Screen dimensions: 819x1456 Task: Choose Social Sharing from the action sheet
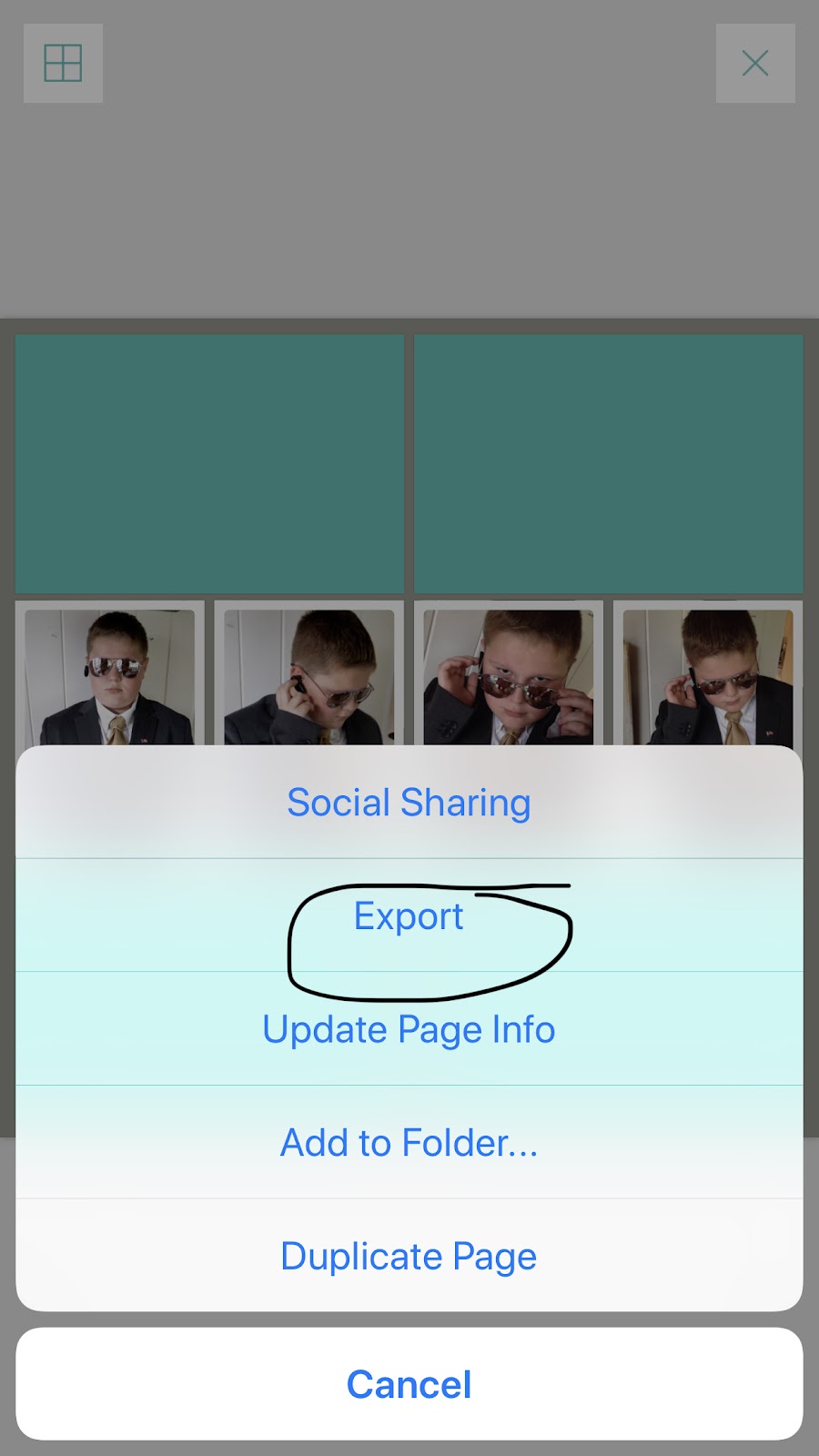(x=409, y=803)
